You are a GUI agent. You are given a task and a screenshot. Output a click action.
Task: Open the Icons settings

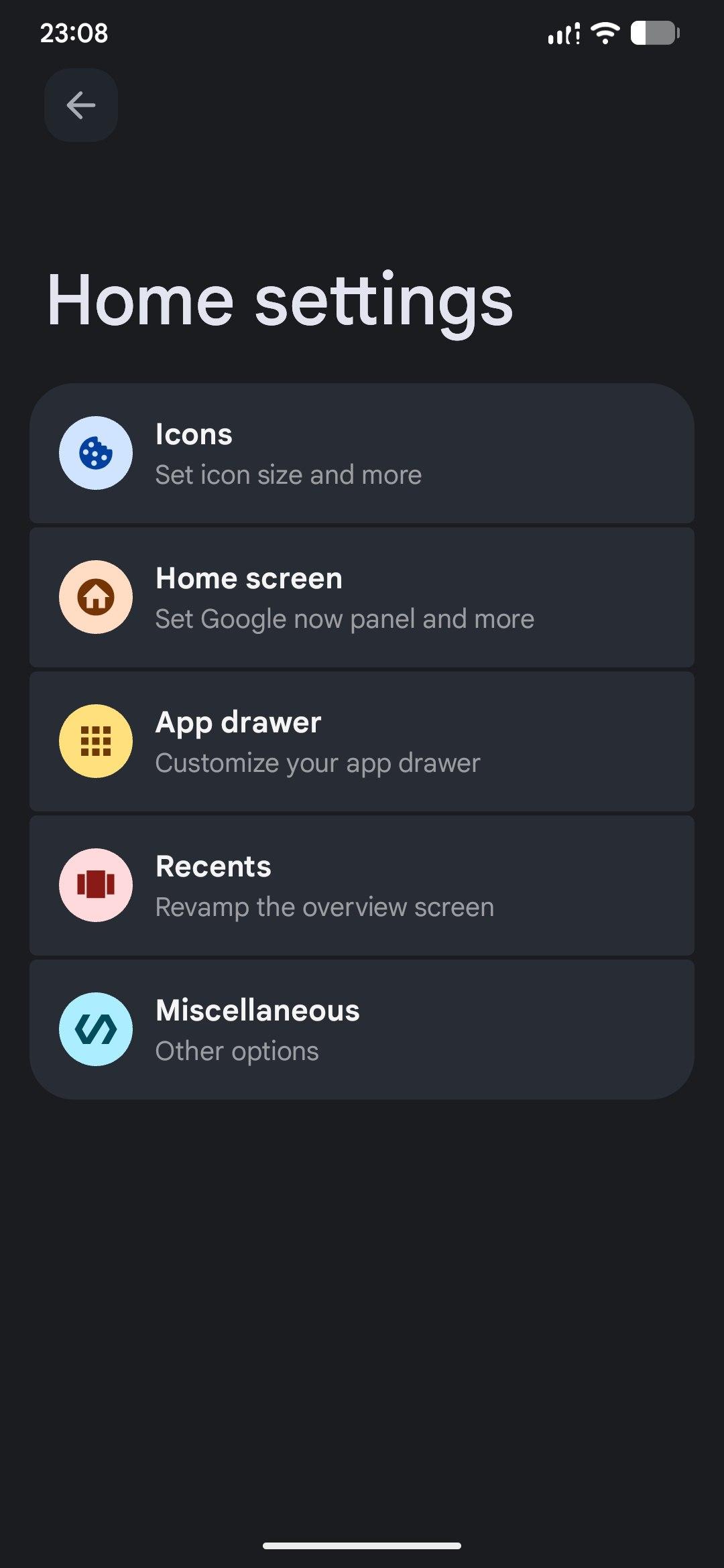(x=362, y=454)
